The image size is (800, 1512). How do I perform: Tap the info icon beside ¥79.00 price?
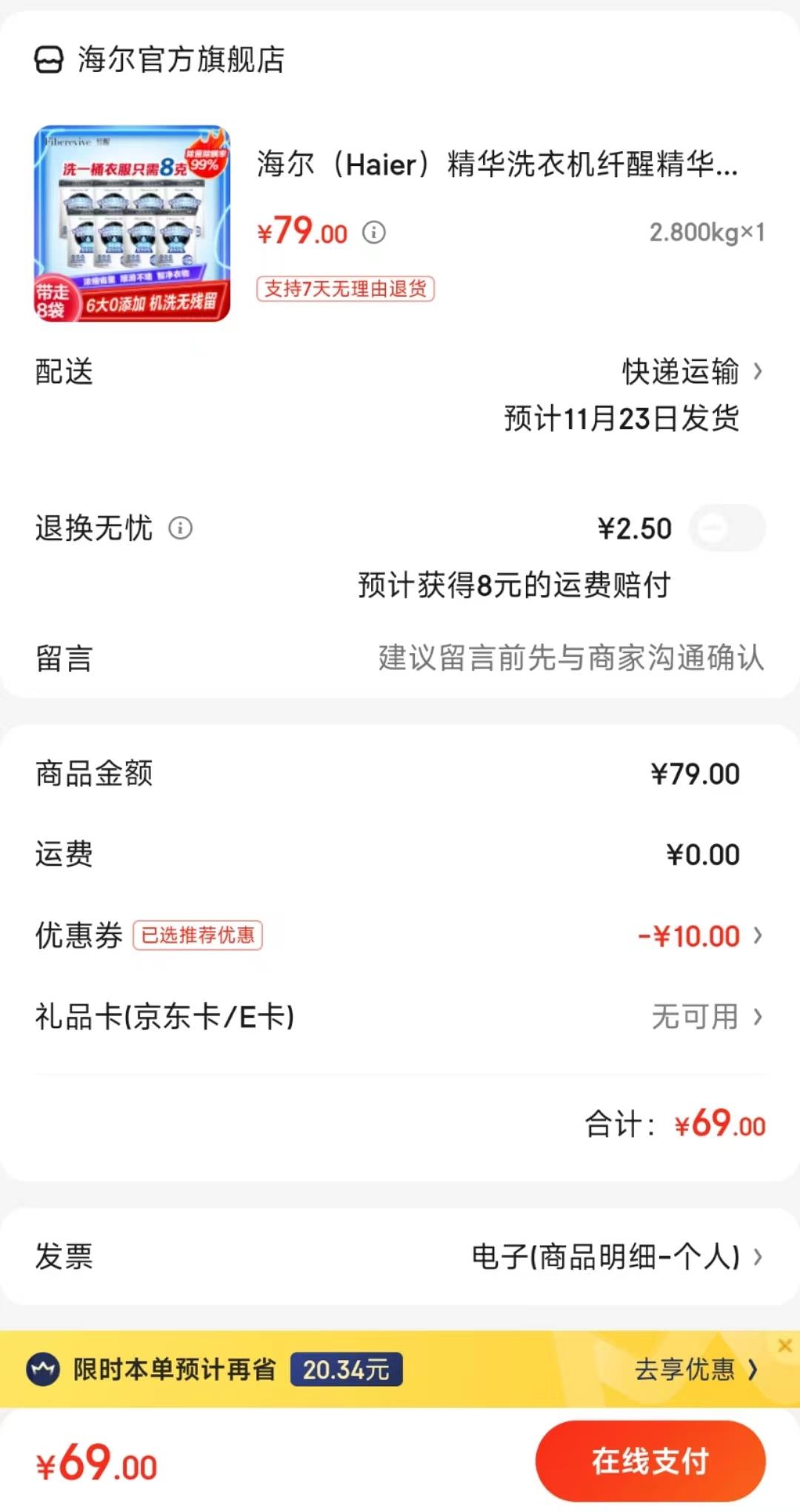coord(374,233)
